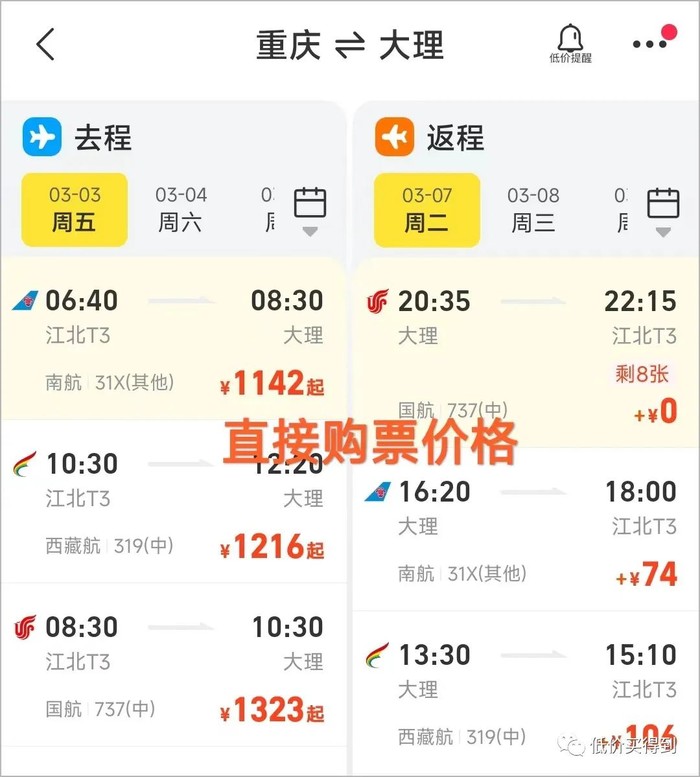
Task: Open the 低价提醒 price alert bell
Action: 570,43
